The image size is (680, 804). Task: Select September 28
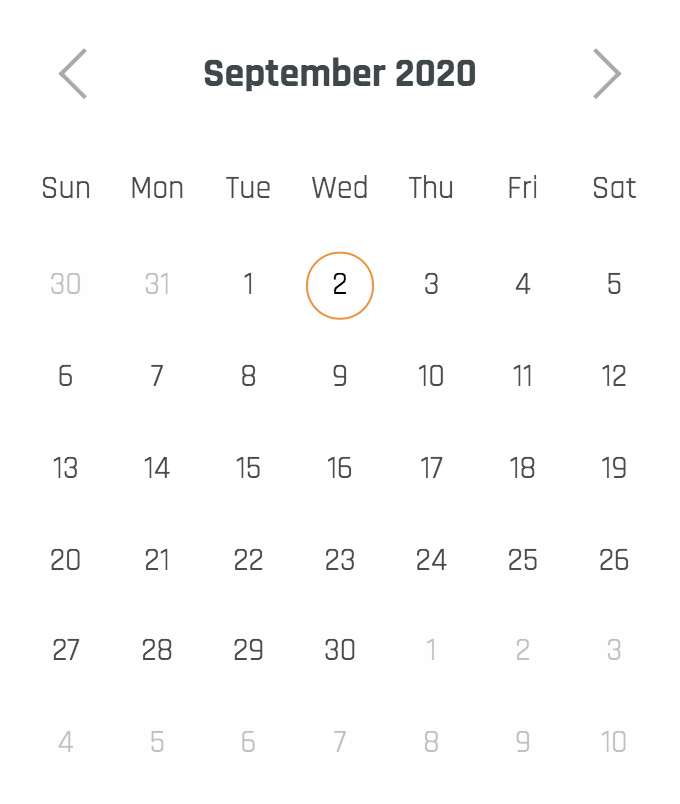157,650
